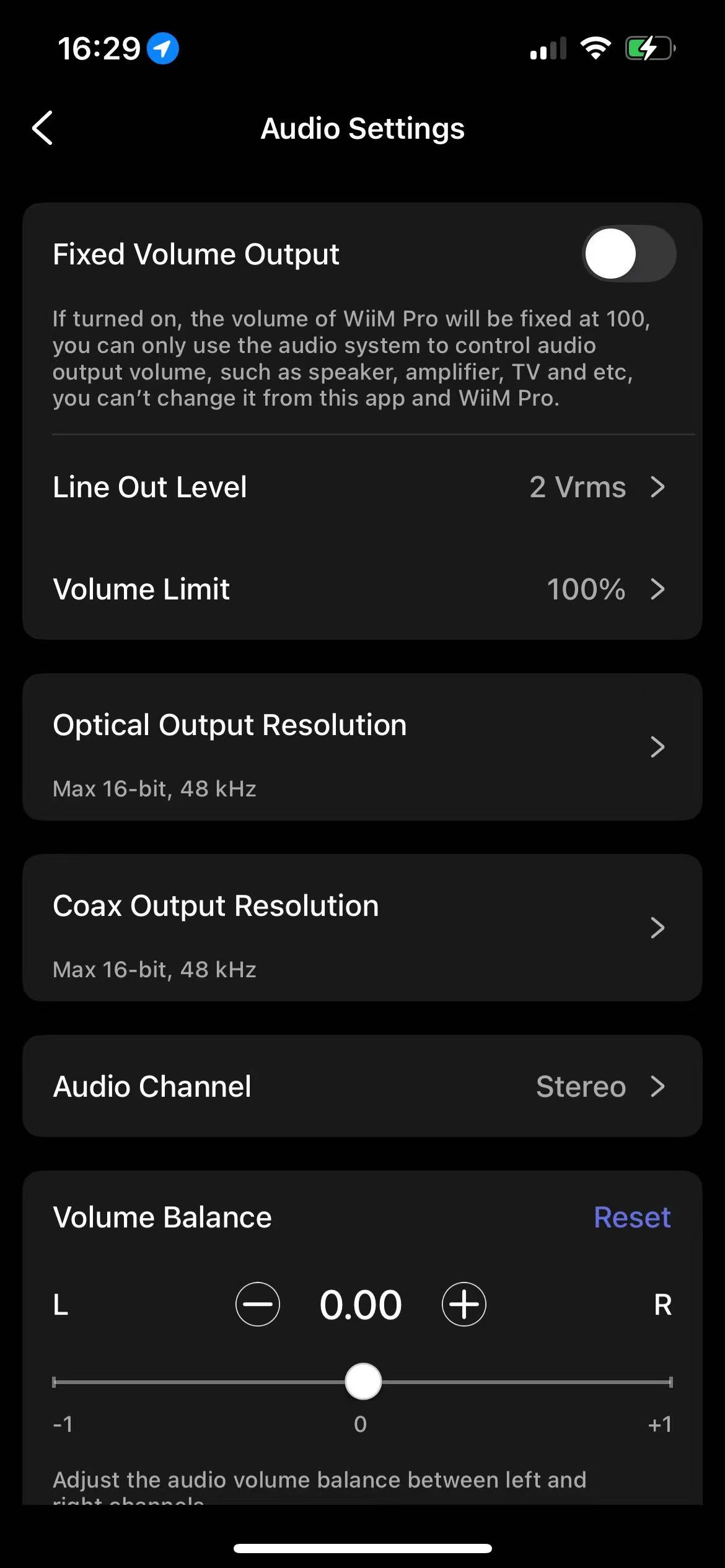Open Line Out Level setting

pos(362,487)
